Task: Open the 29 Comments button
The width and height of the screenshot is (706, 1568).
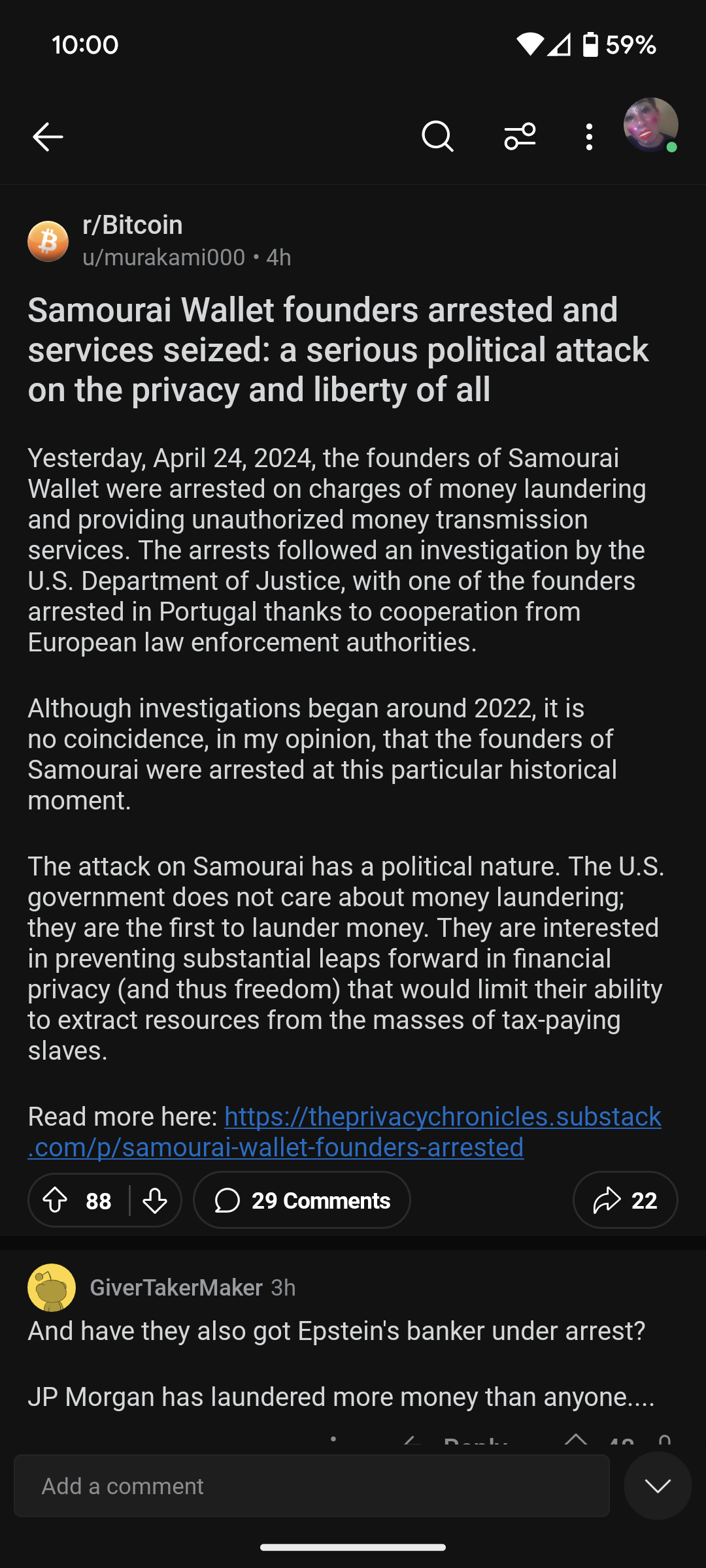Action: [x=302, y=1200]
